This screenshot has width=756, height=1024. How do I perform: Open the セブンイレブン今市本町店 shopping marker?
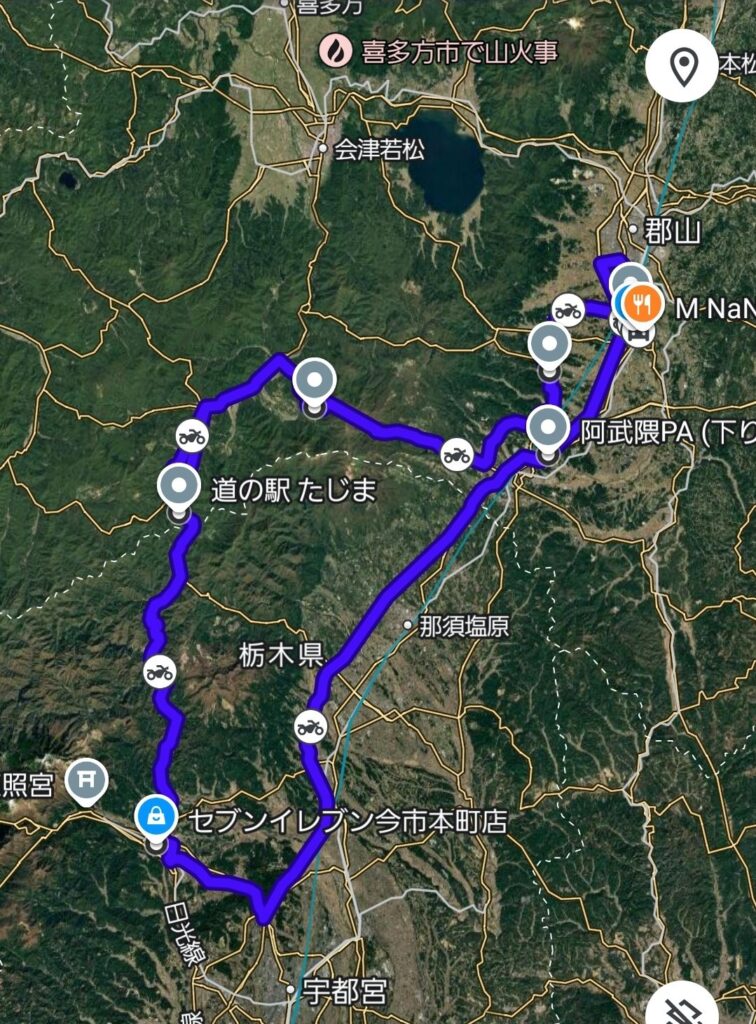[x=156, y=816]
